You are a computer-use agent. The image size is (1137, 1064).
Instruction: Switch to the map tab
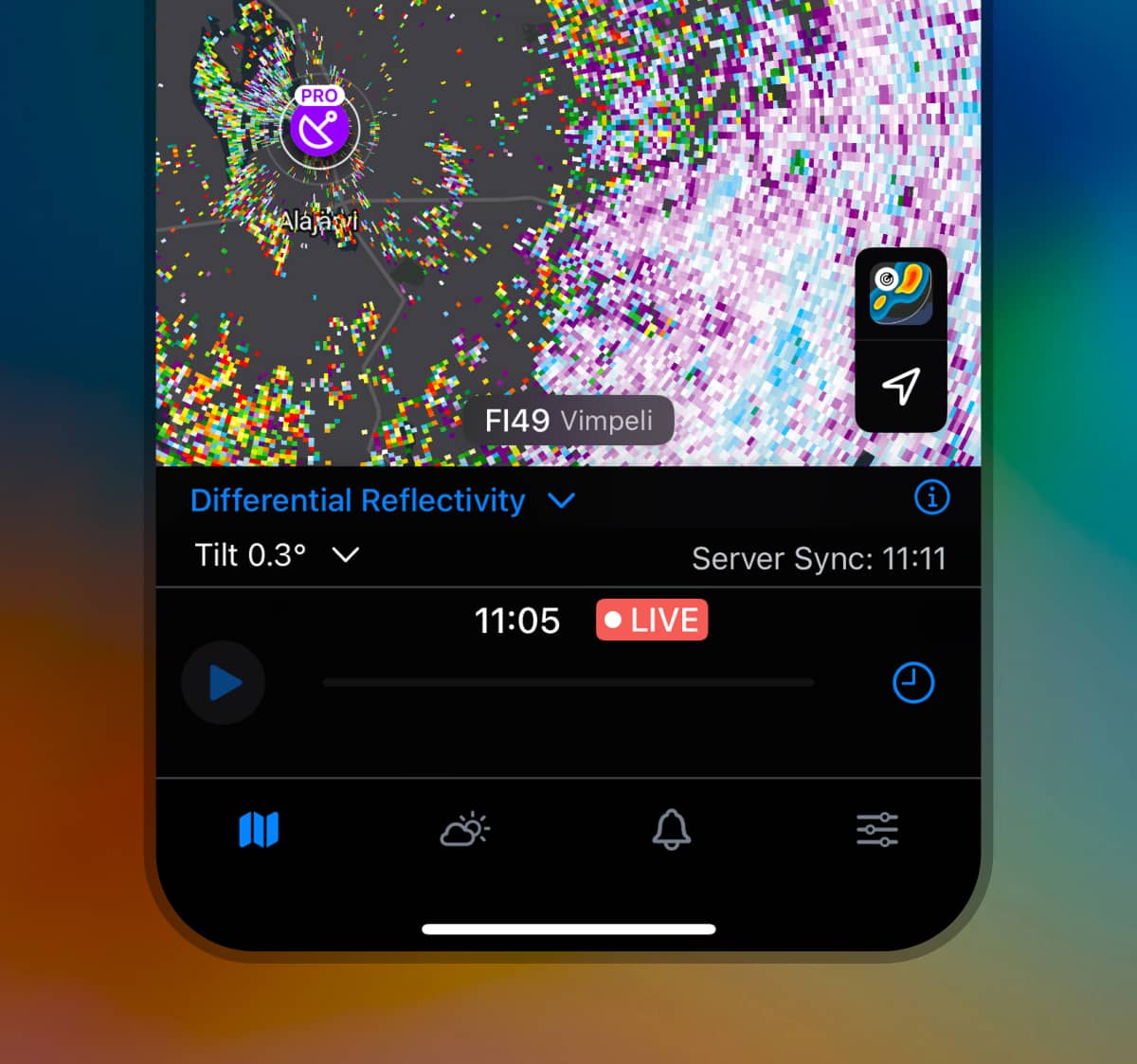tap(259, 830)
